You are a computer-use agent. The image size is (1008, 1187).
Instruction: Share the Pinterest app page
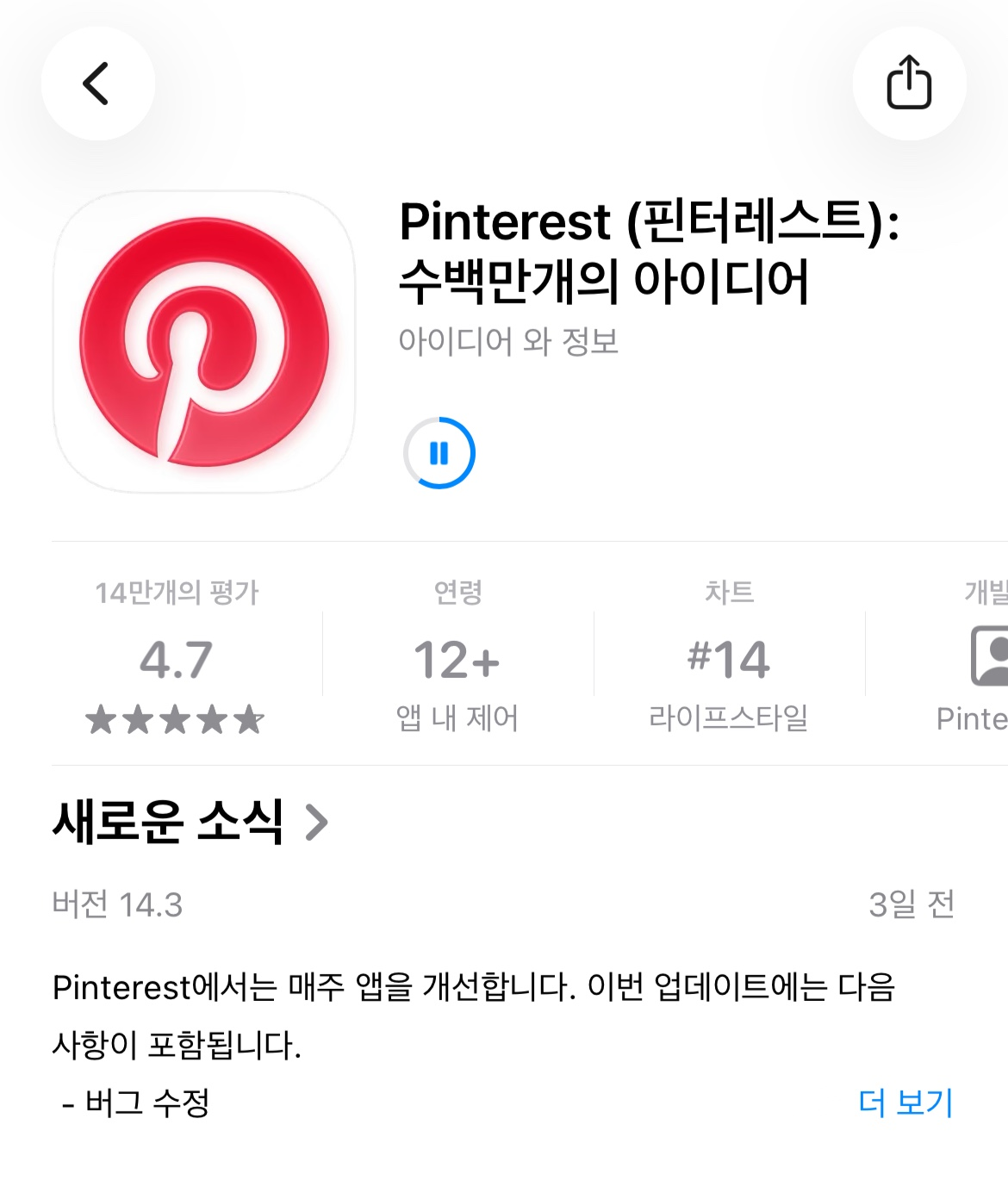click(909, 84)
